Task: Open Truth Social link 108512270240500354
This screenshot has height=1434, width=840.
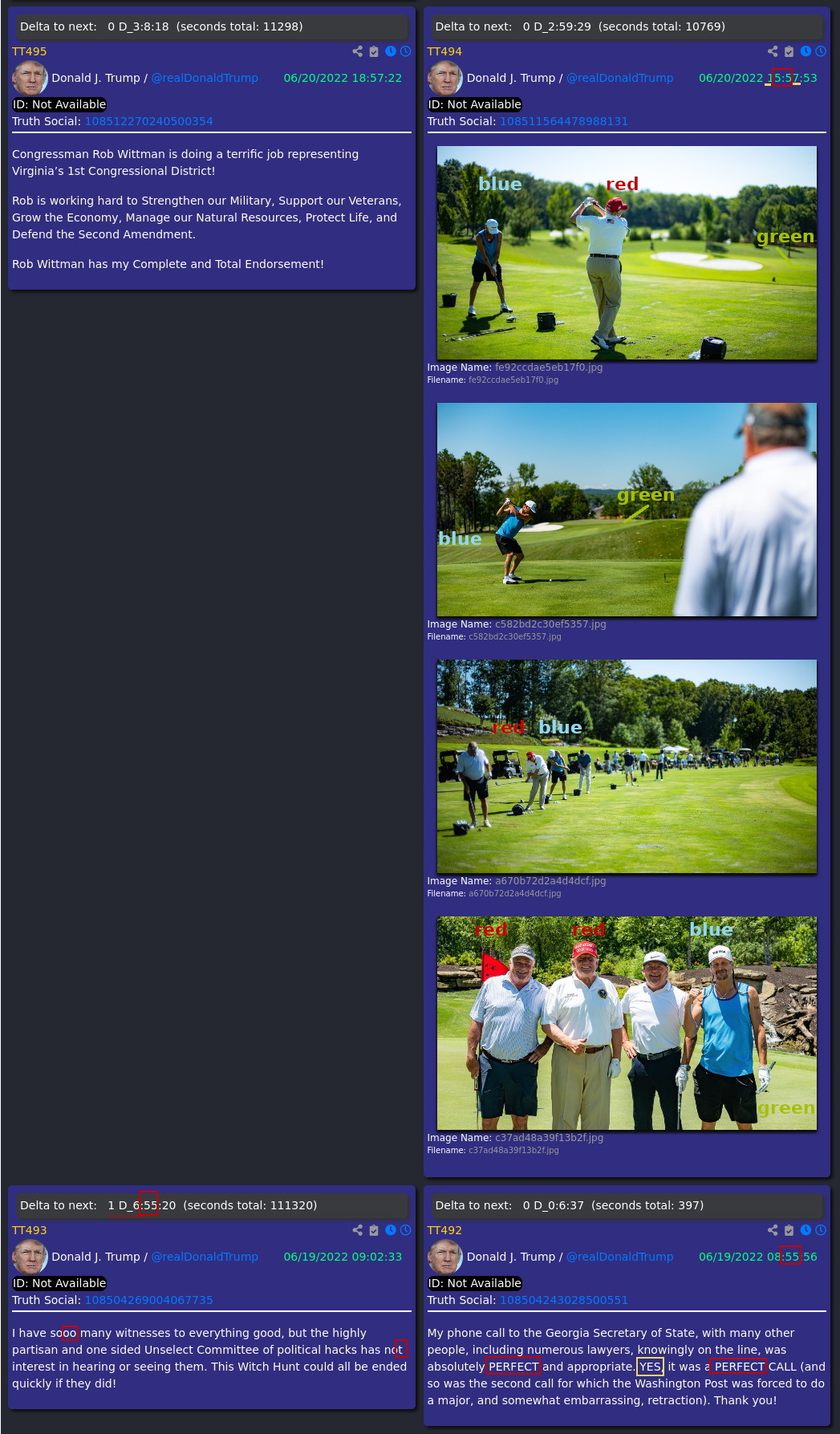Action: point(149,121)
